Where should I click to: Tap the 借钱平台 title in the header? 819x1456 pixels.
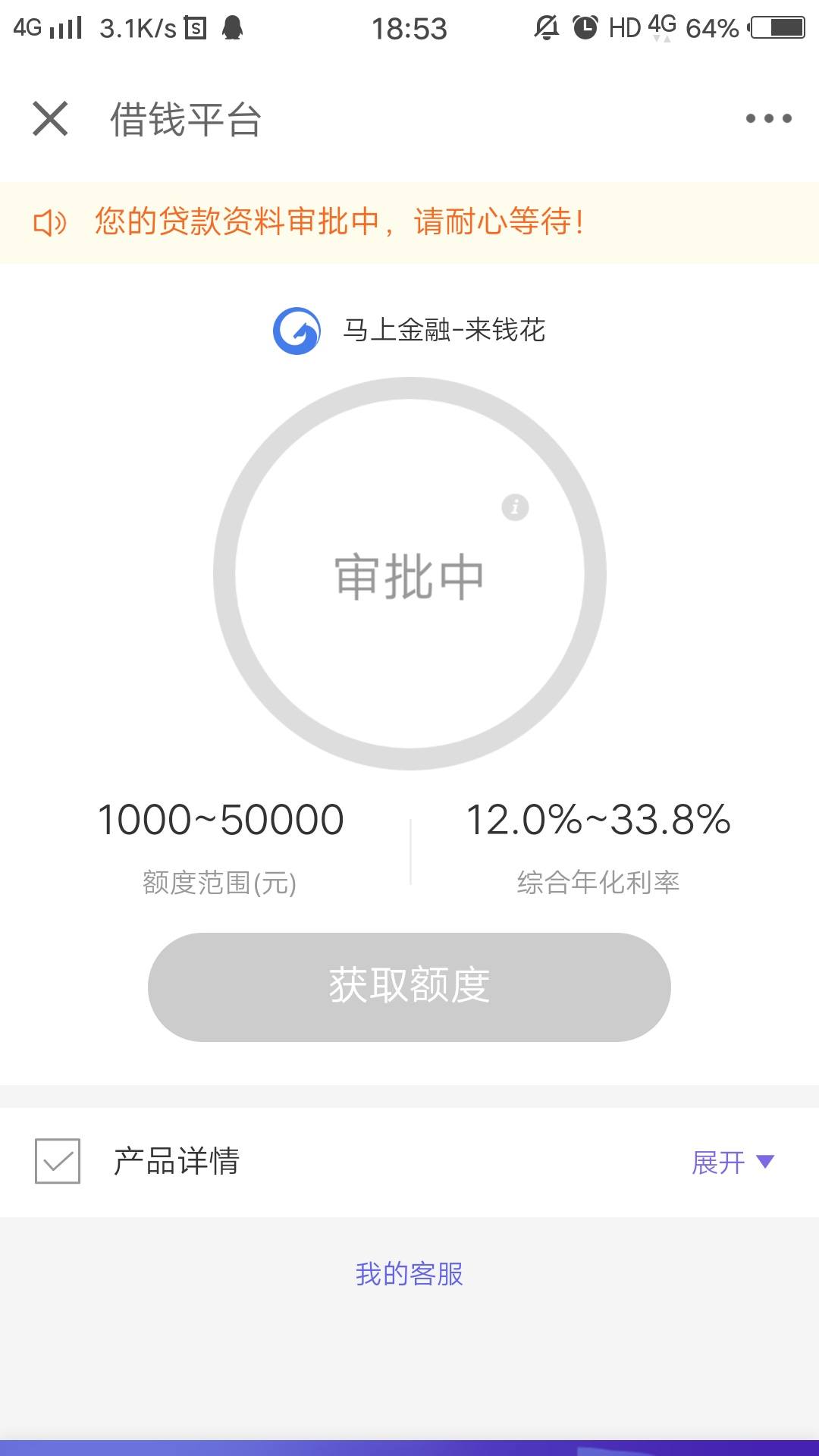(x=184, y=118)
